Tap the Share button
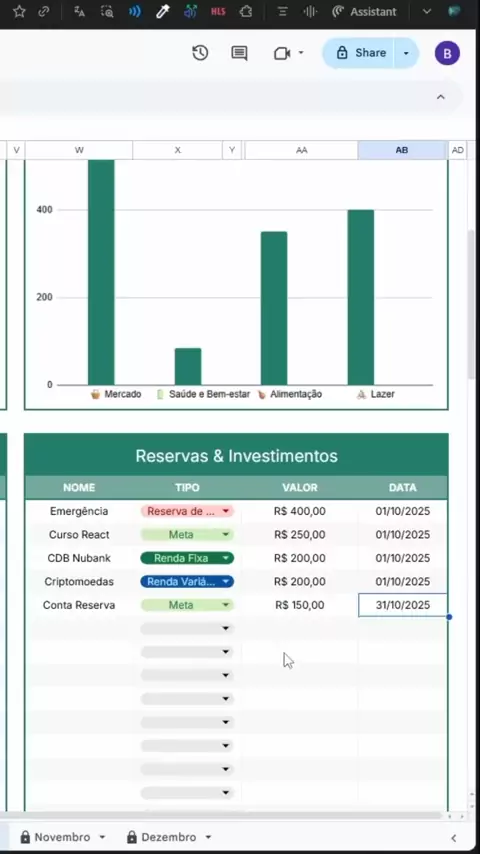Screen dimensions: 480x854 coord(359,53)
